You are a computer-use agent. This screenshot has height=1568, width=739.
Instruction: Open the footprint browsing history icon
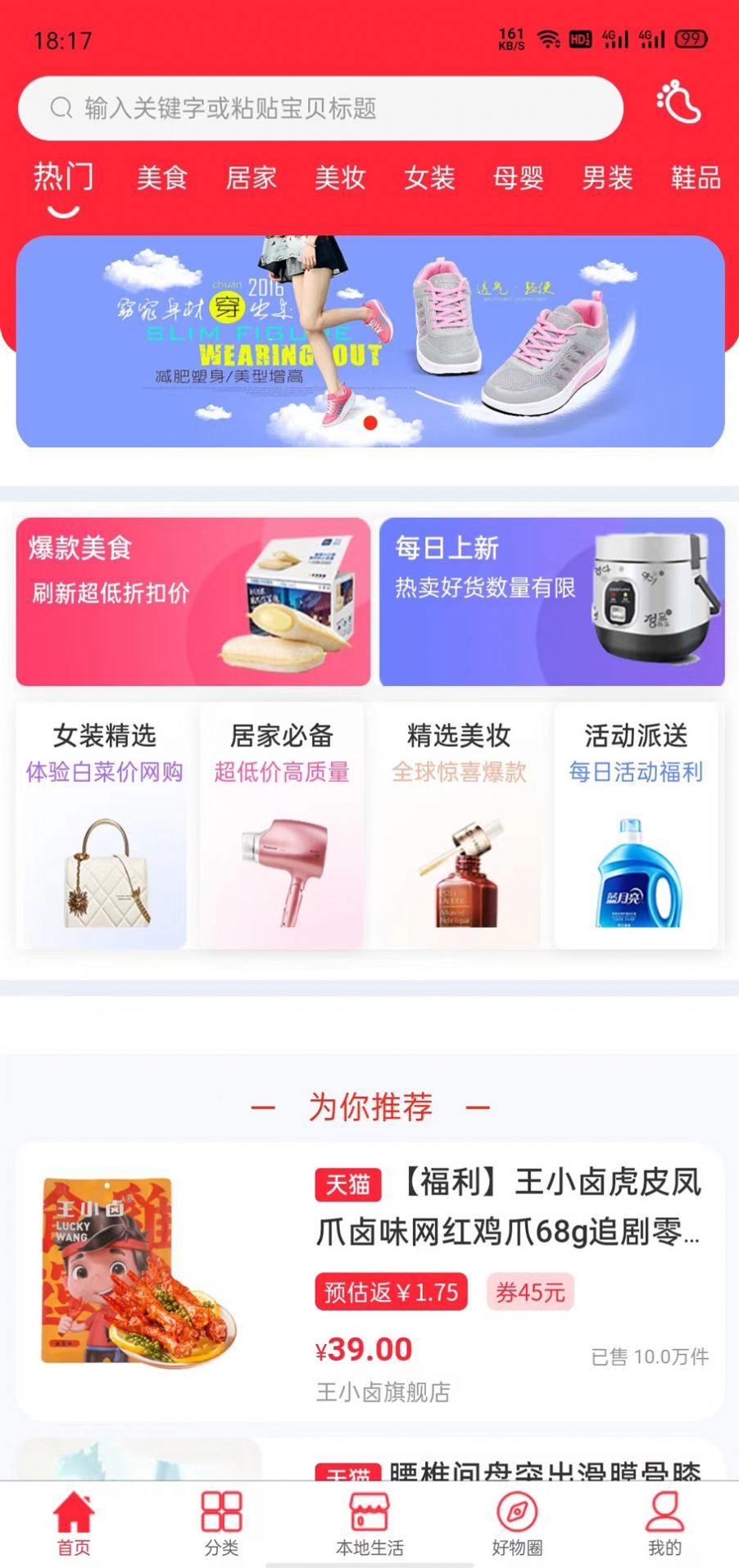[678, 102]
